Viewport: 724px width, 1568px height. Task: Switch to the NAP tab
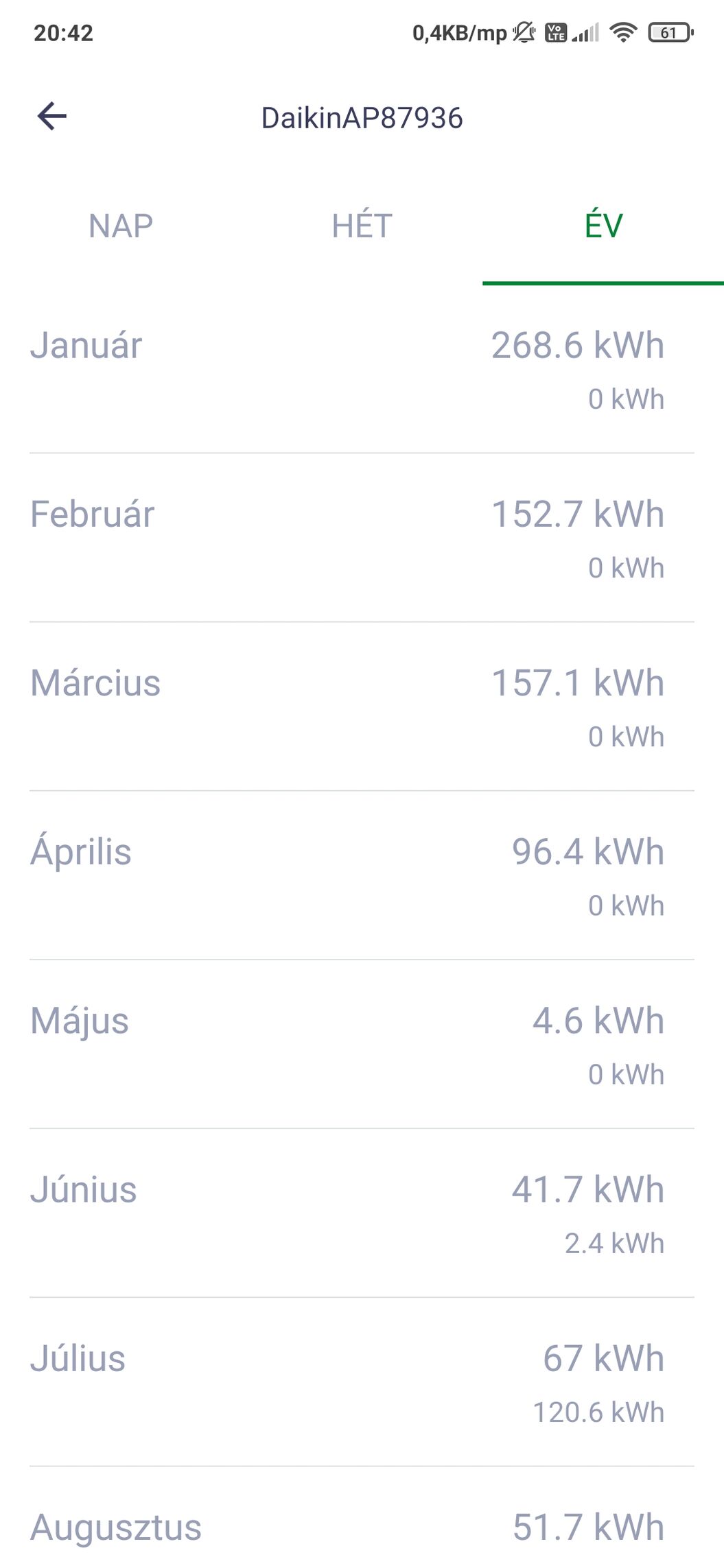click(x=121, y=226)
